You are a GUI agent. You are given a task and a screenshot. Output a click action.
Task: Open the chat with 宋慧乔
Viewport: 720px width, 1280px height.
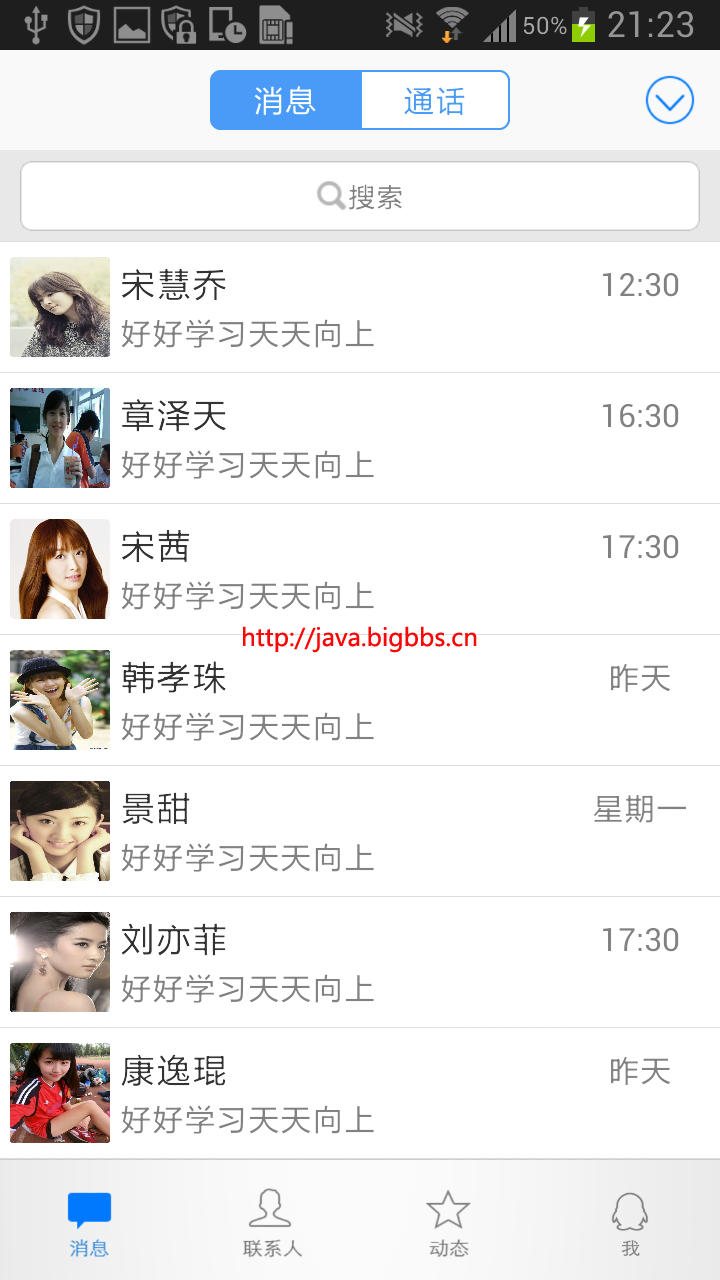point(360,307)
